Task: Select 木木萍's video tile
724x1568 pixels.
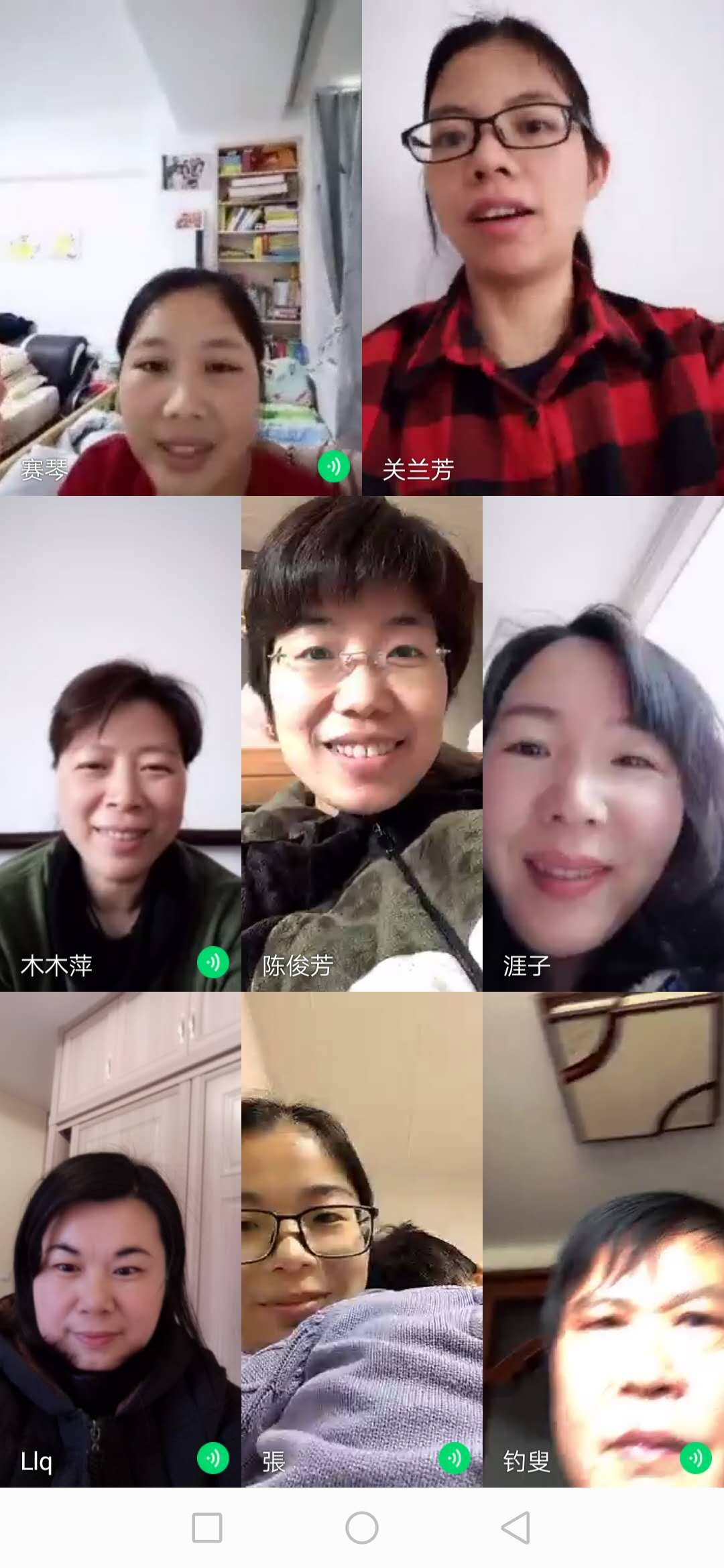Action: (121, 744)
